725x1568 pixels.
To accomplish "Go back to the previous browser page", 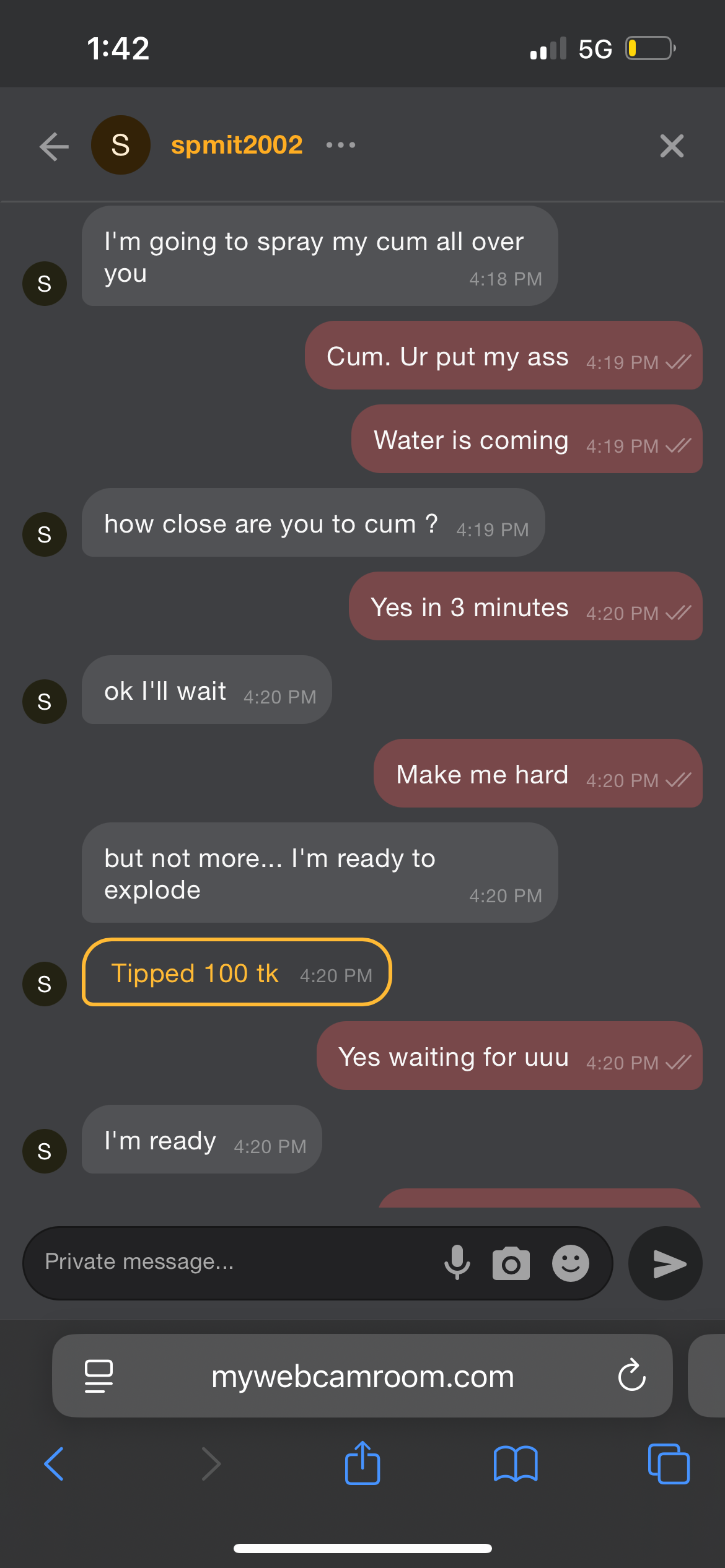I will click(55, 1464).
